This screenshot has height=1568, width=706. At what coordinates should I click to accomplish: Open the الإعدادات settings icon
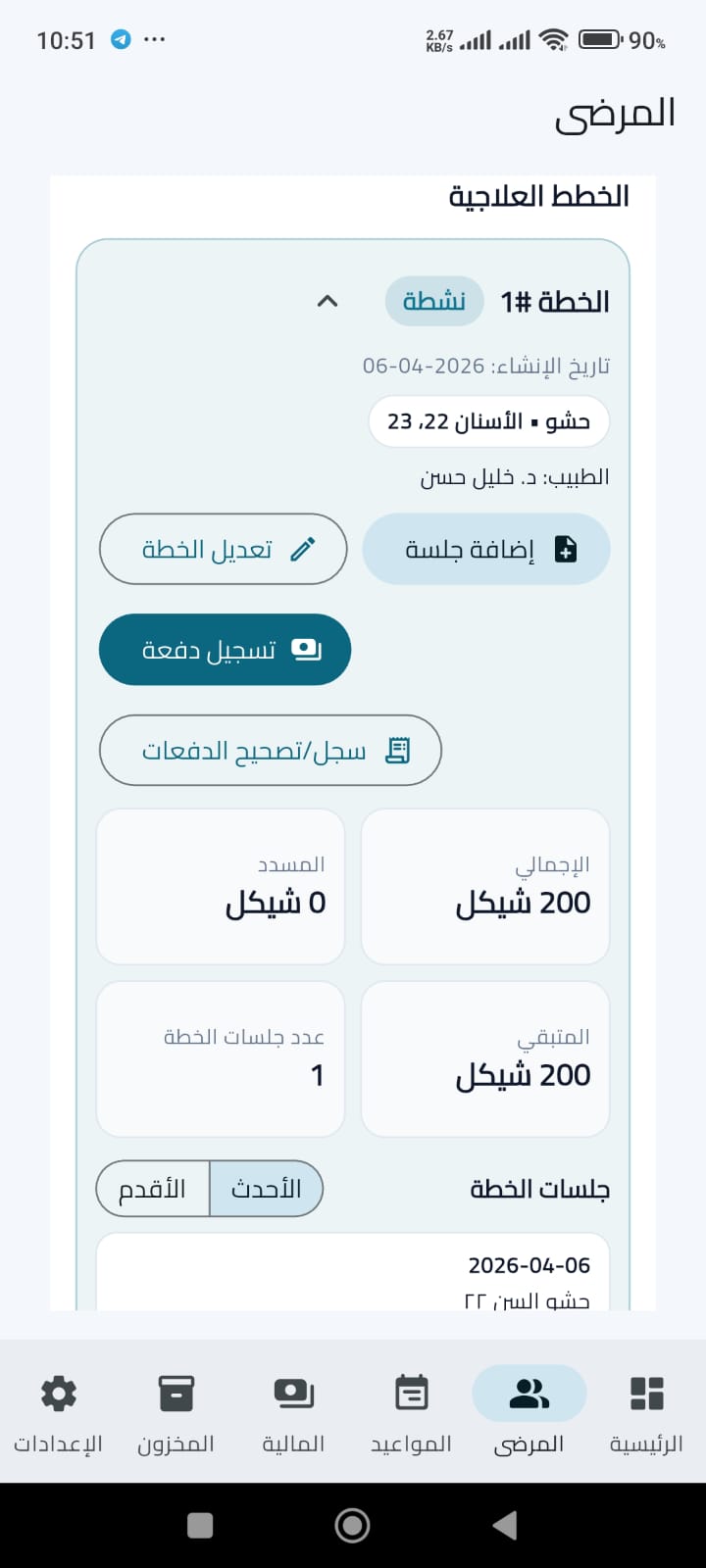59,1392
